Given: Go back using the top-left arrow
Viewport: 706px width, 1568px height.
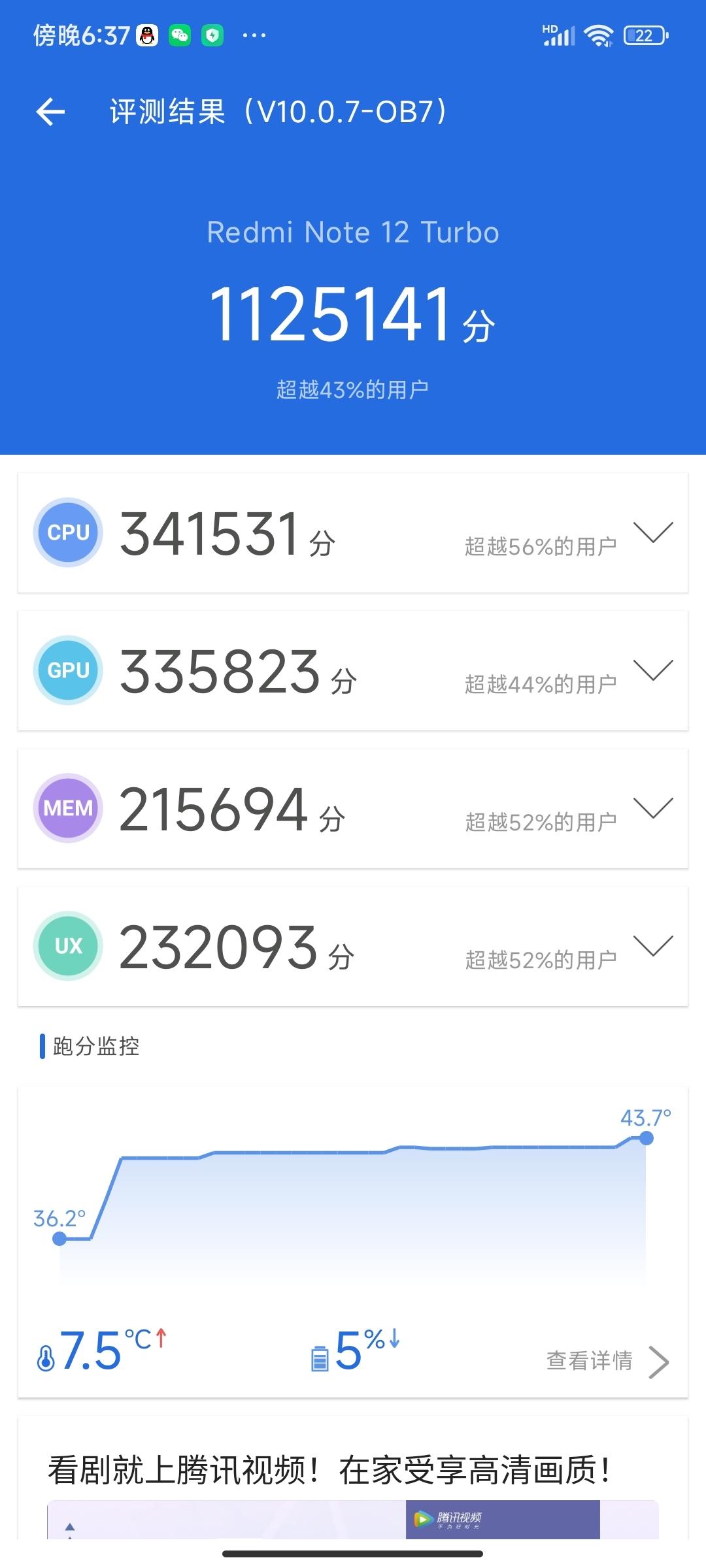Looking at the screenshot, I should [x=50, y=112].
